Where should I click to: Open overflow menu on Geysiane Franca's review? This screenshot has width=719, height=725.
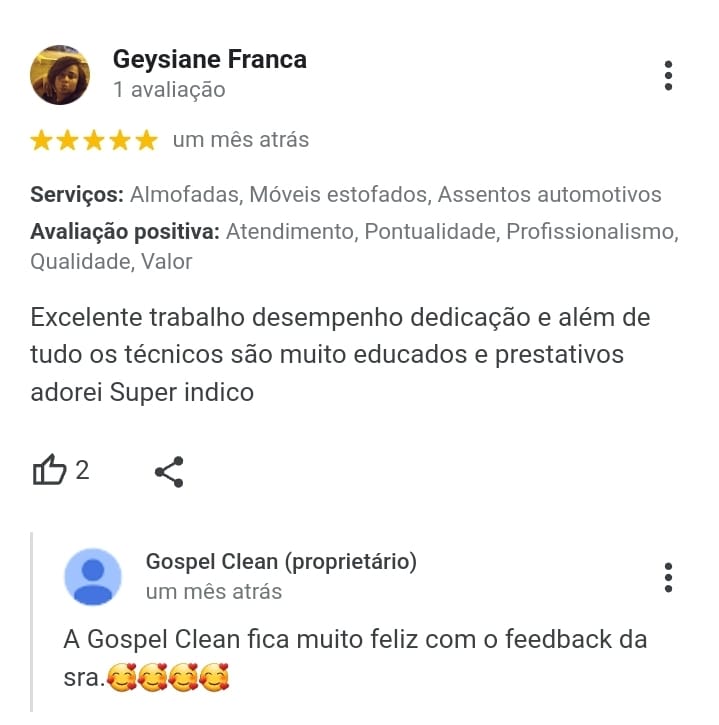(x=668, y=75)
